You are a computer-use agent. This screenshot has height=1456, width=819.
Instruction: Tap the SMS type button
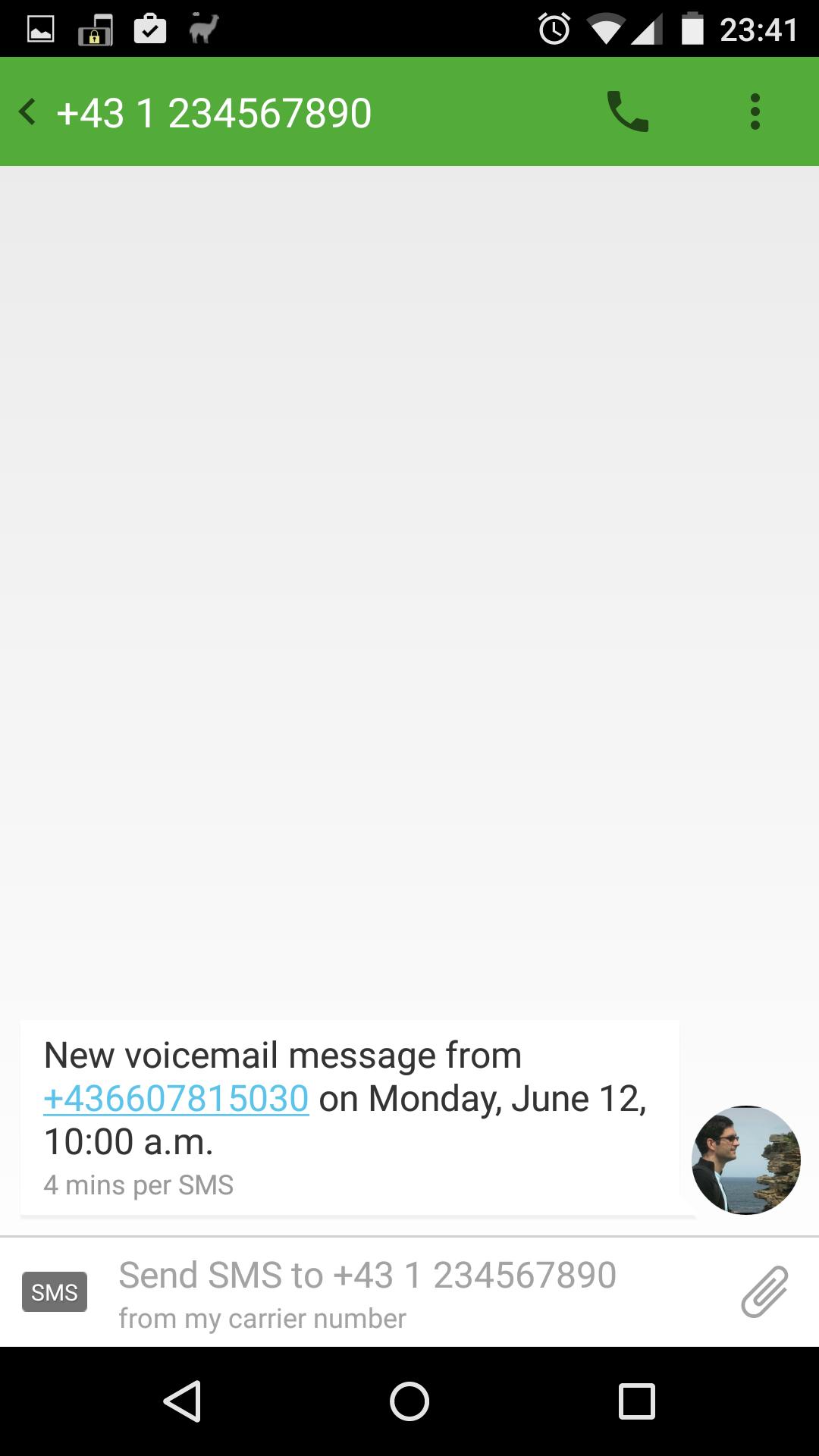55,1291
